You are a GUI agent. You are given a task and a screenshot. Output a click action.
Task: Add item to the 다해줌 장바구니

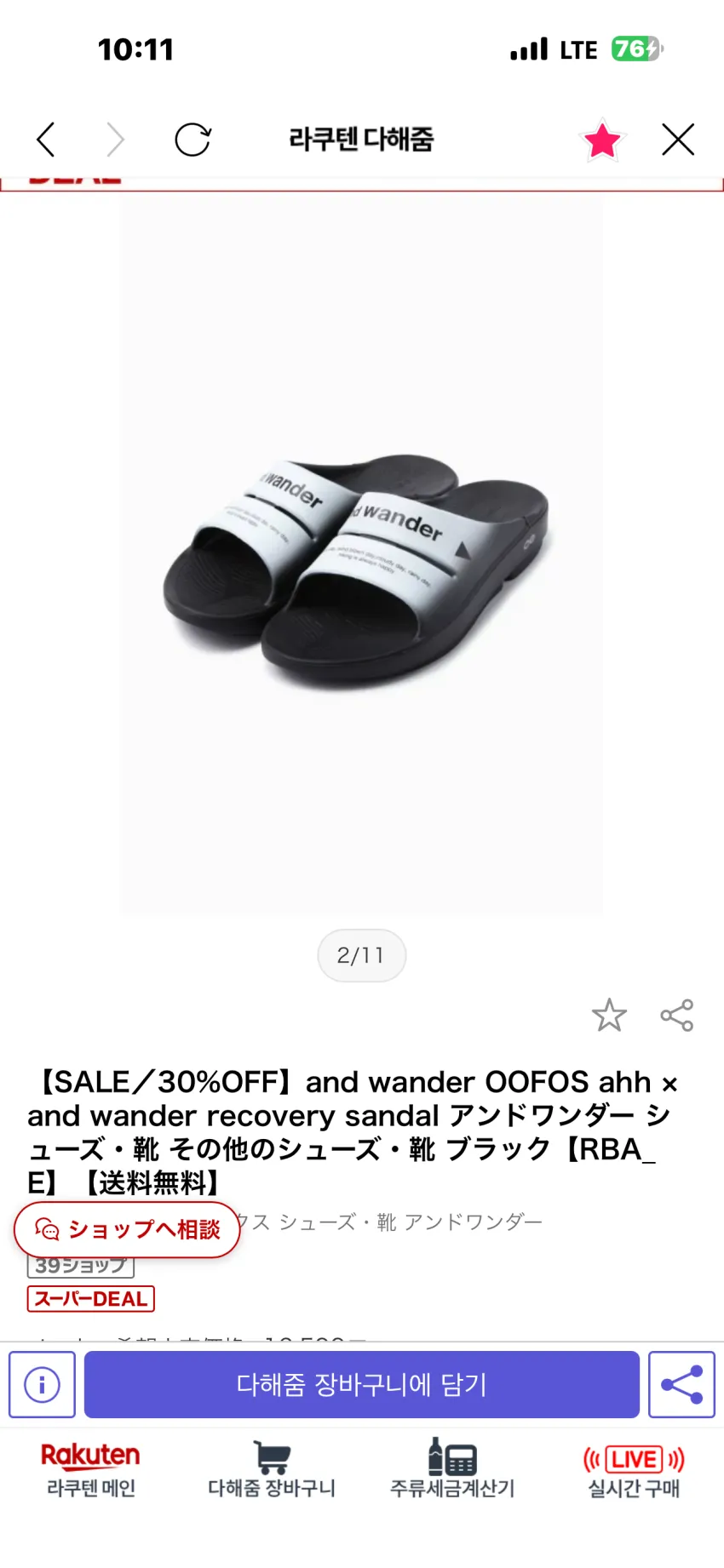[361, 1384]
